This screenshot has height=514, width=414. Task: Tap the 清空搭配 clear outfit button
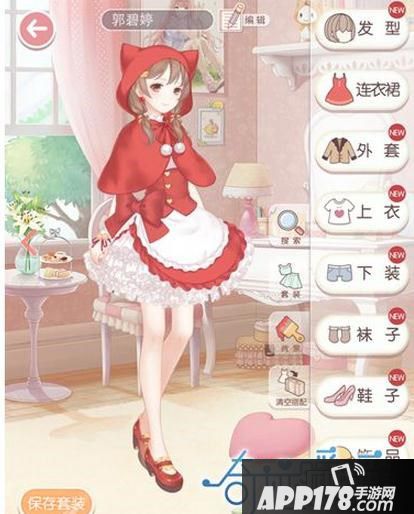coord(290,387)
